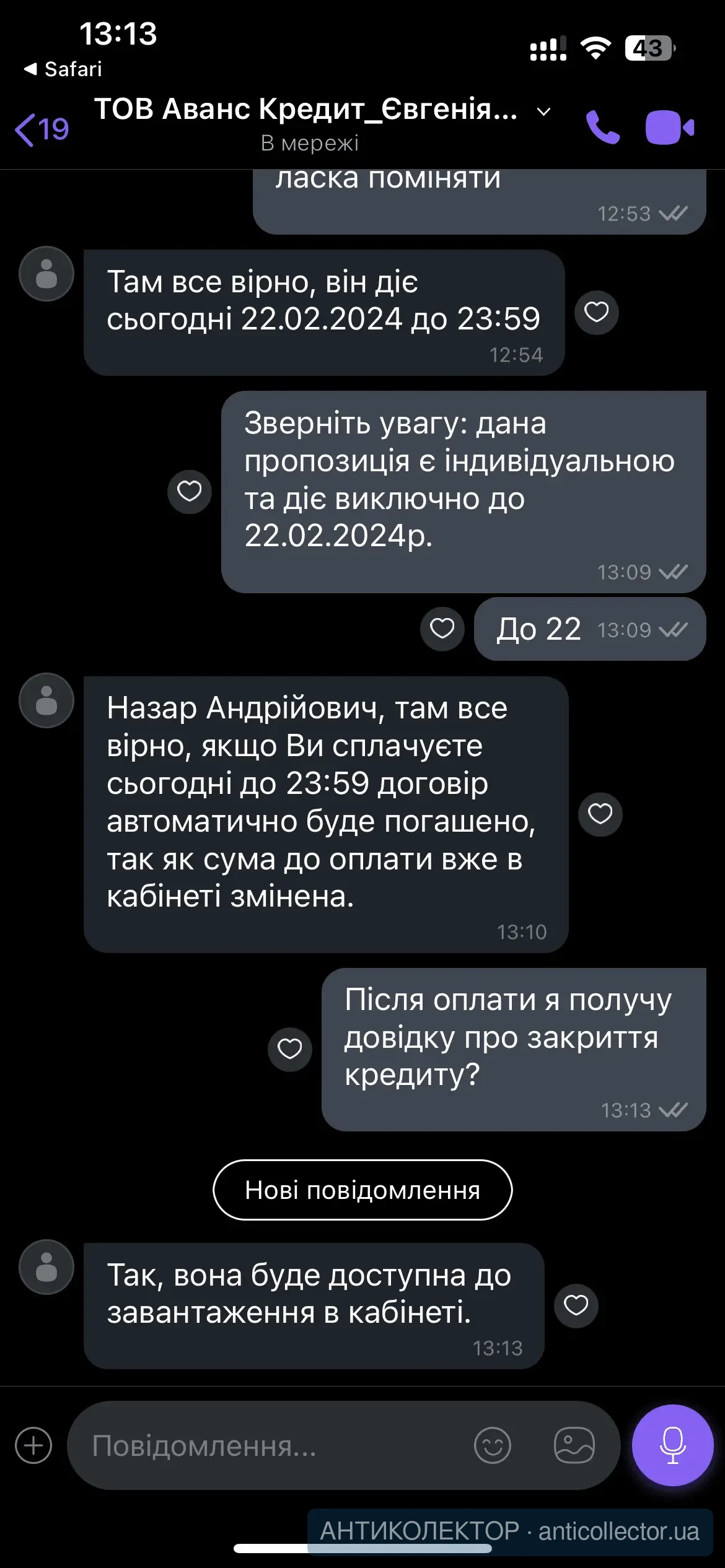The image size is (725, 1568).
Task: Open the emoji and sticker picker
Action: click(x=493, y=1445)
